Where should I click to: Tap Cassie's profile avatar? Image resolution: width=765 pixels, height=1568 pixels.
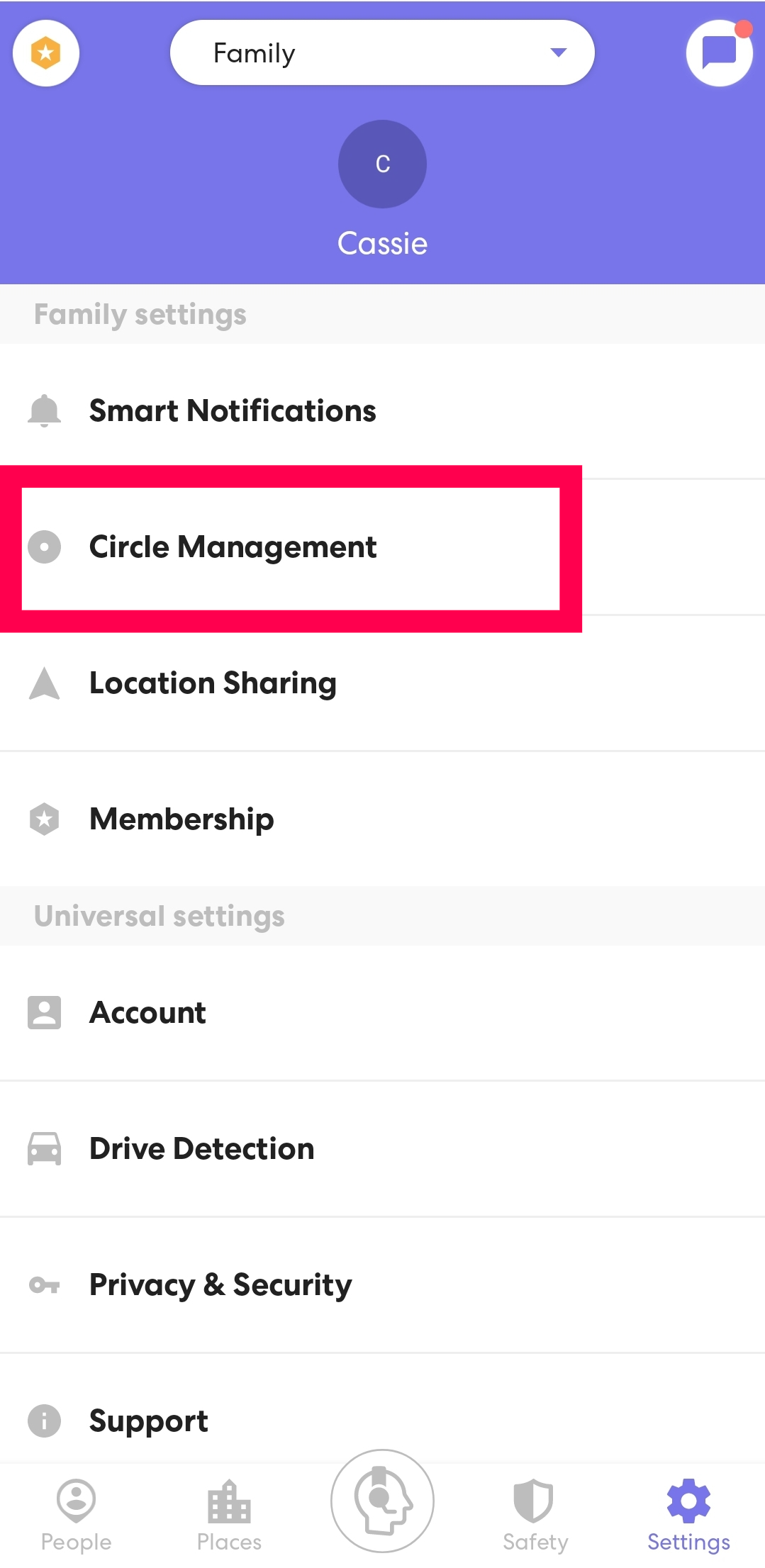tap(382, 164)
